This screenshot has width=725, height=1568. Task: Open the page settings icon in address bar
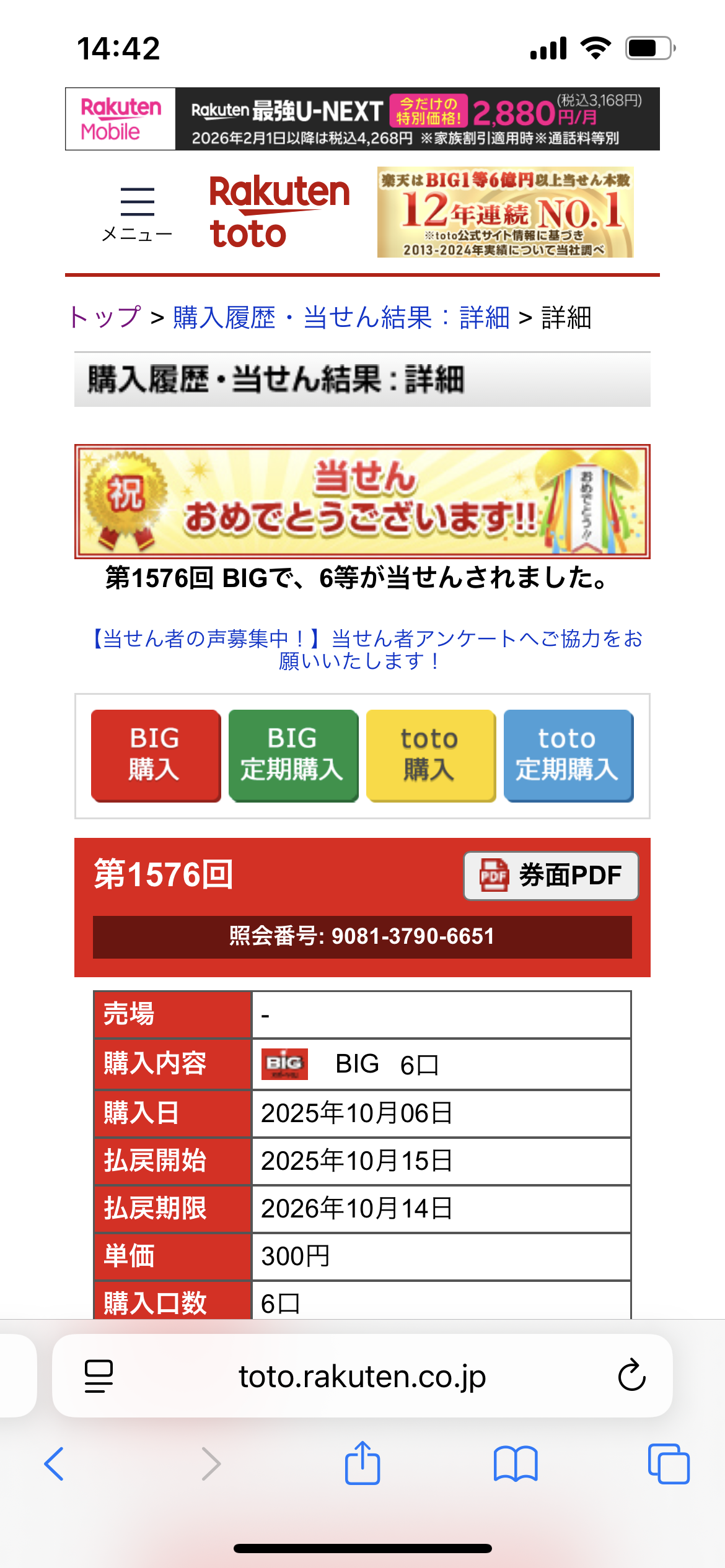click(99, 1375)
